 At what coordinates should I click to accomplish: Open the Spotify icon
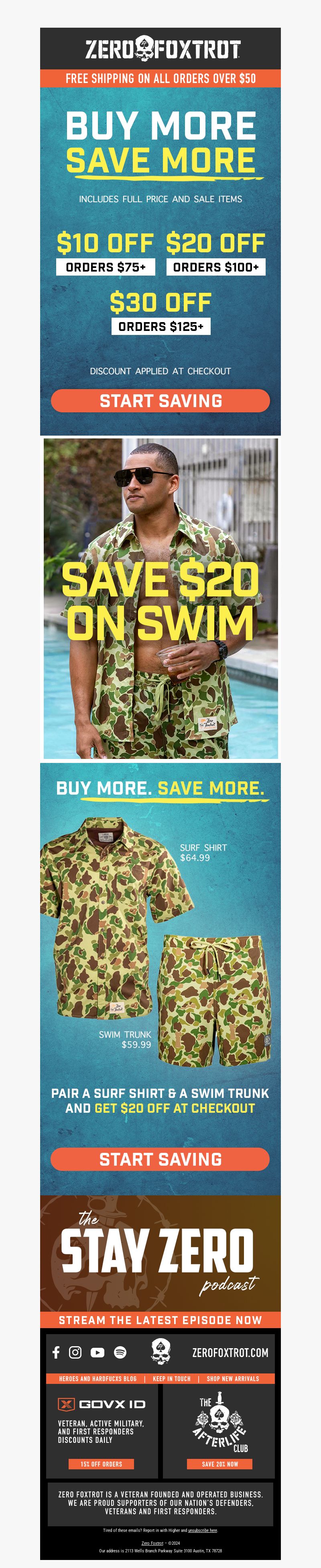coord(120,1353)
